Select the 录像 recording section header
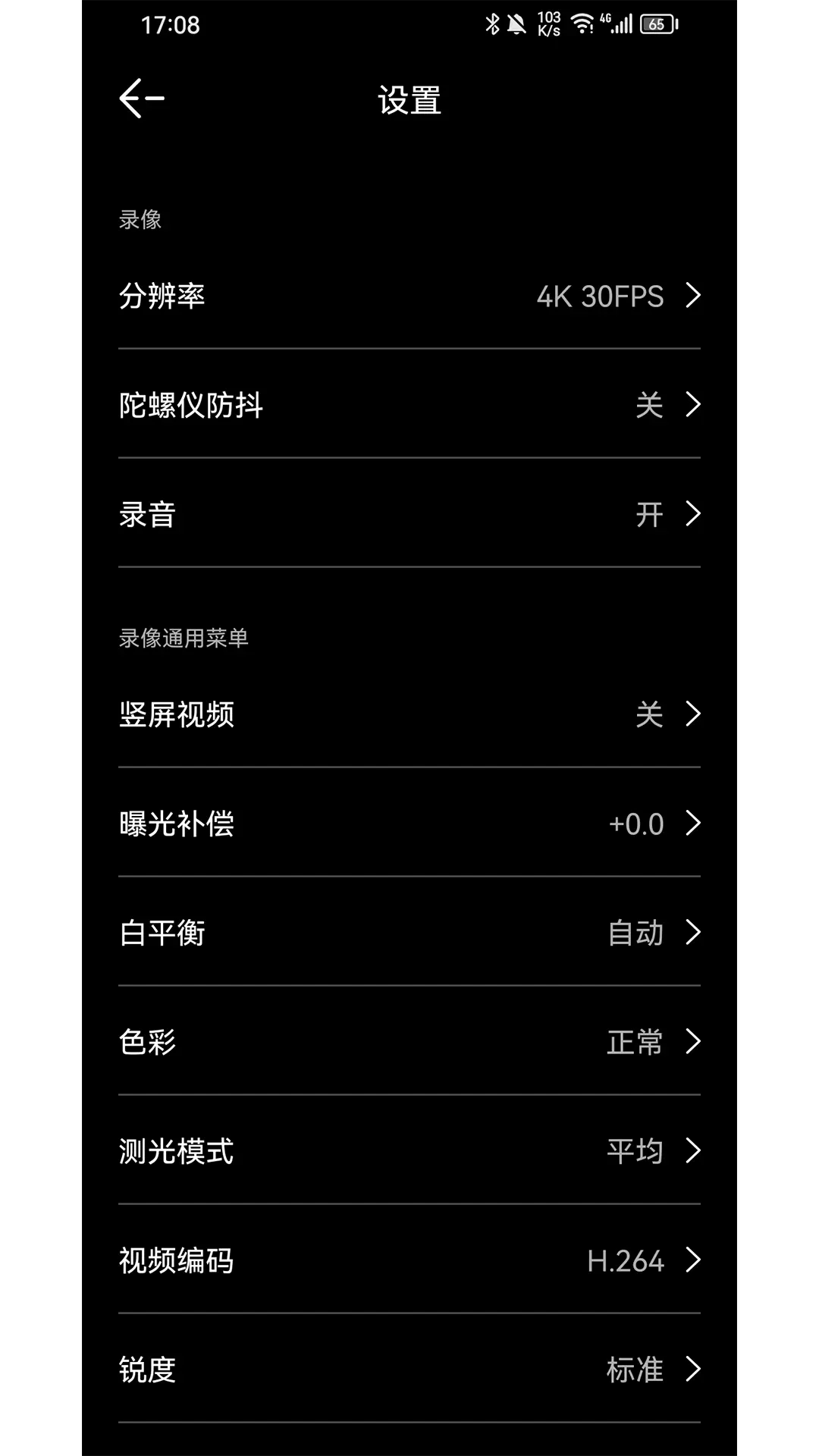The width and height of the screenshot is (819, 1456). (141, 221)
